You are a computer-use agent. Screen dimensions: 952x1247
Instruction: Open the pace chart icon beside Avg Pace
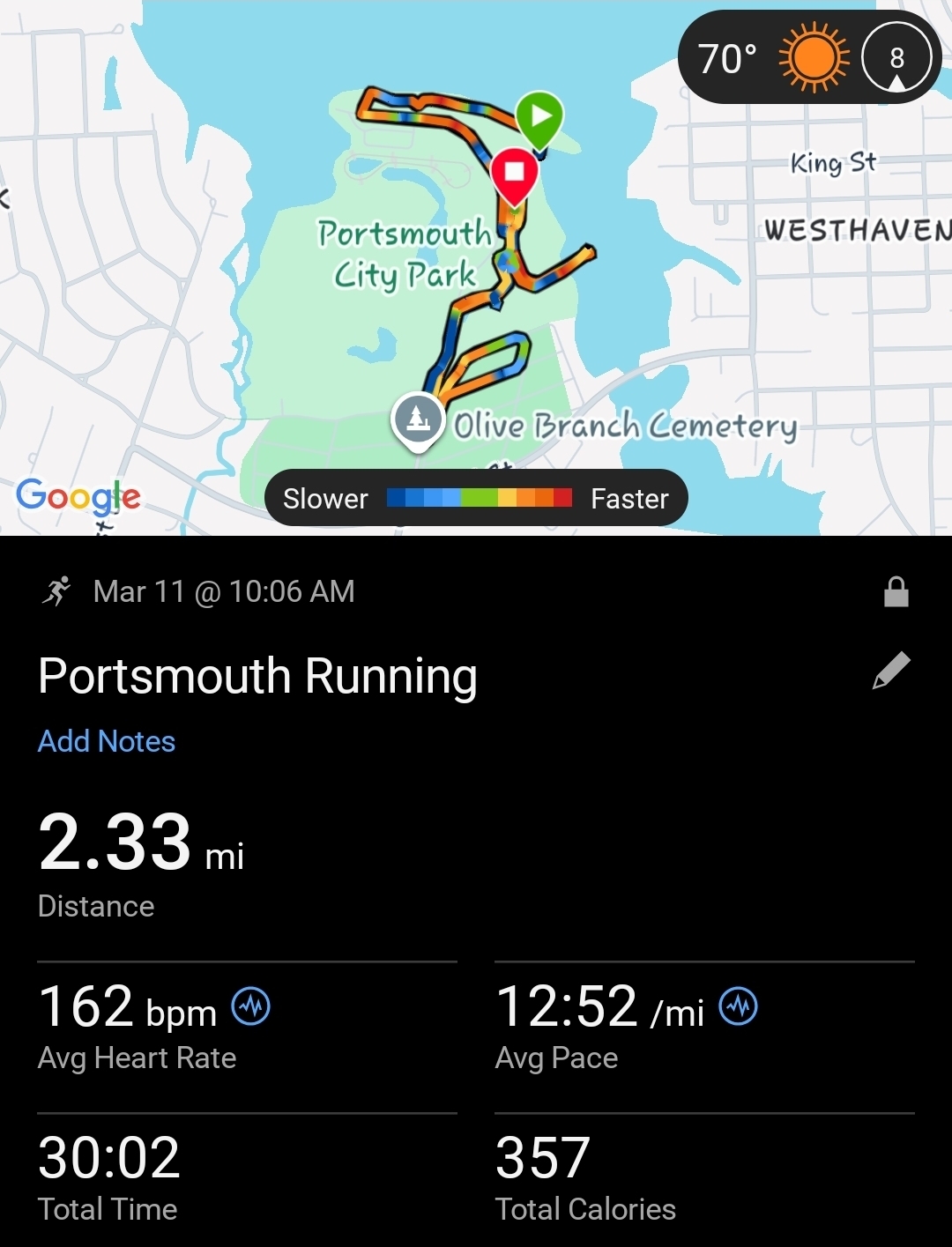tap(738, 1006)
